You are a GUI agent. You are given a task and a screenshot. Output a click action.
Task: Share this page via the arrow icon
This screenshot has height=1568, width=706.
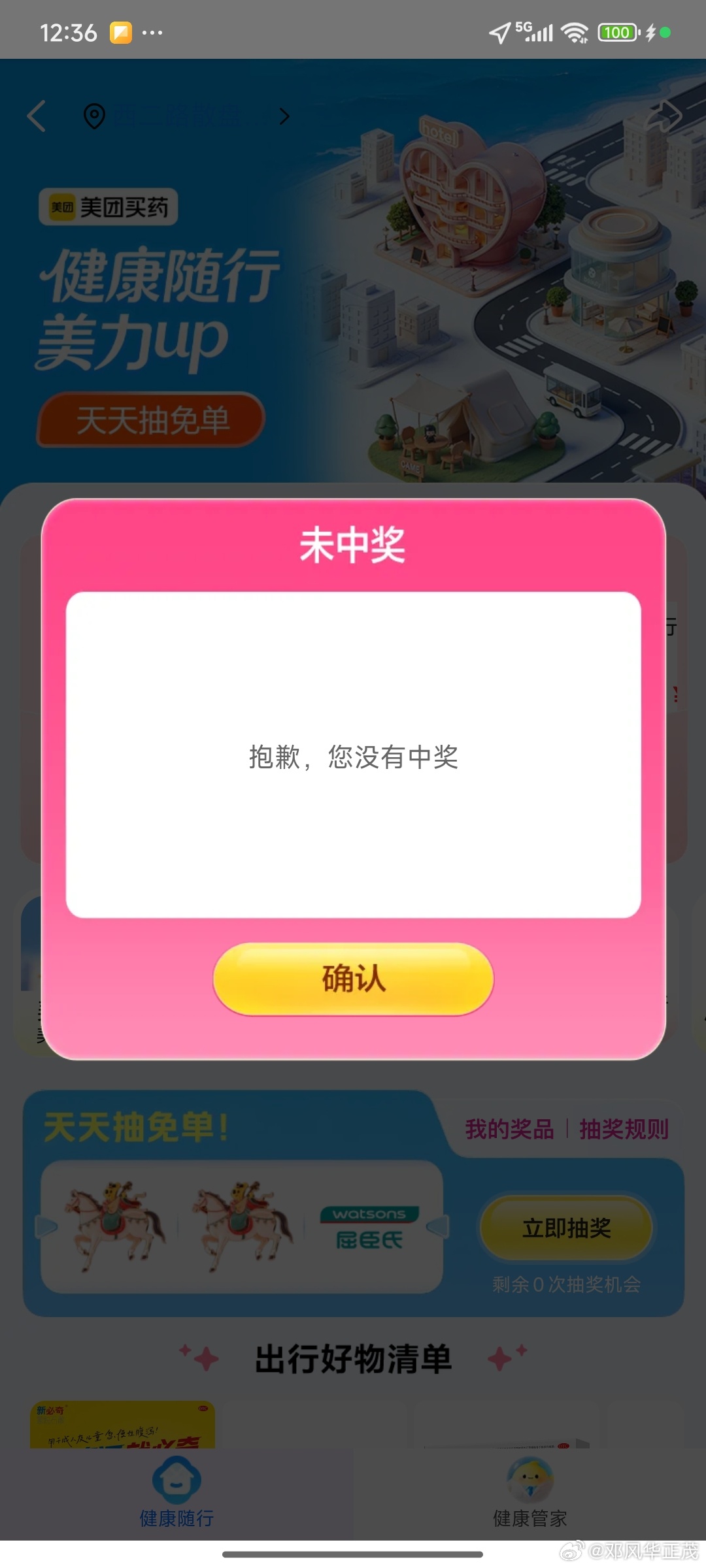tap(662, 118)
